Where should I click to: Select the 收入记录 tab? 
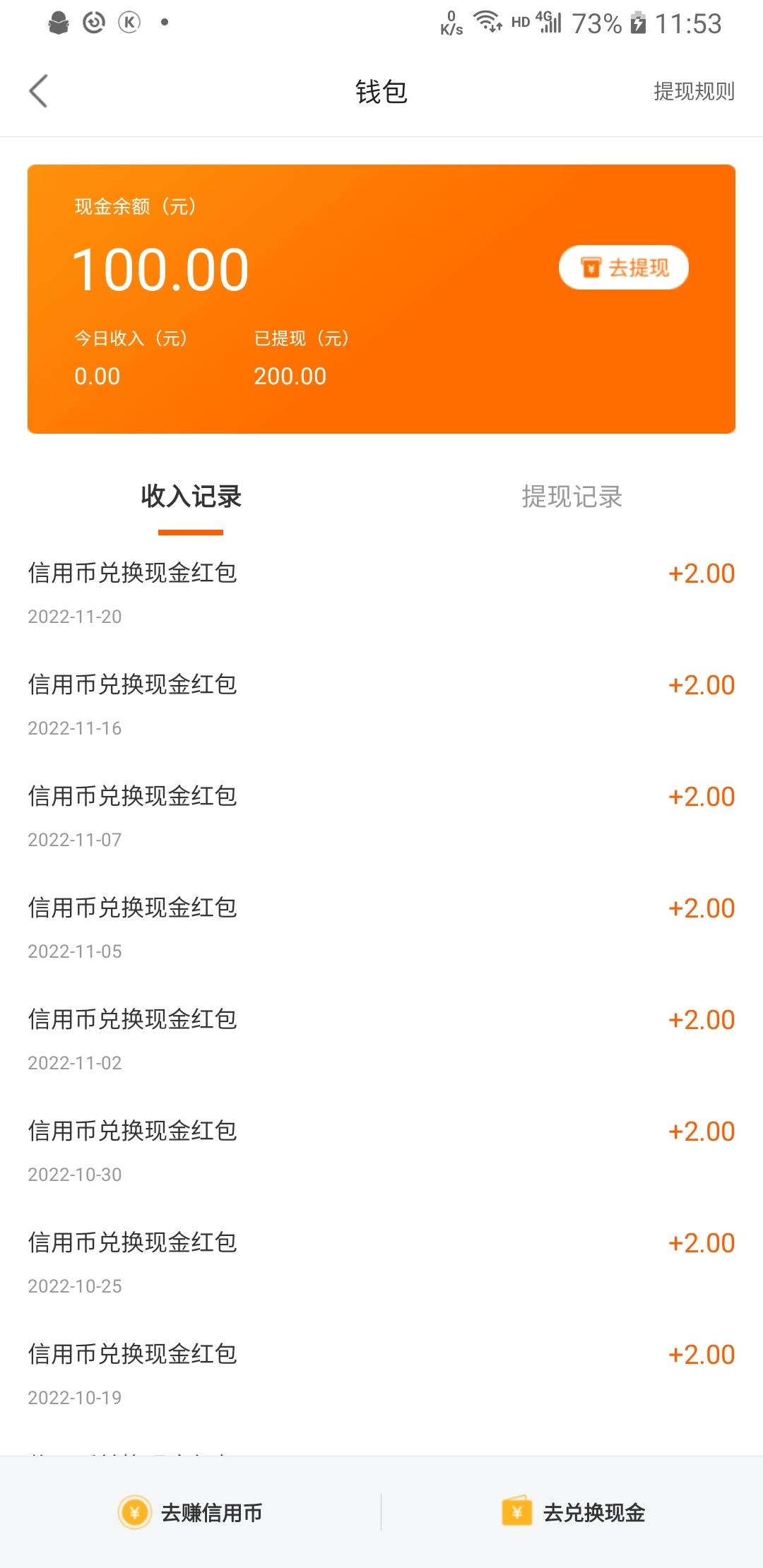coord(191,497)
